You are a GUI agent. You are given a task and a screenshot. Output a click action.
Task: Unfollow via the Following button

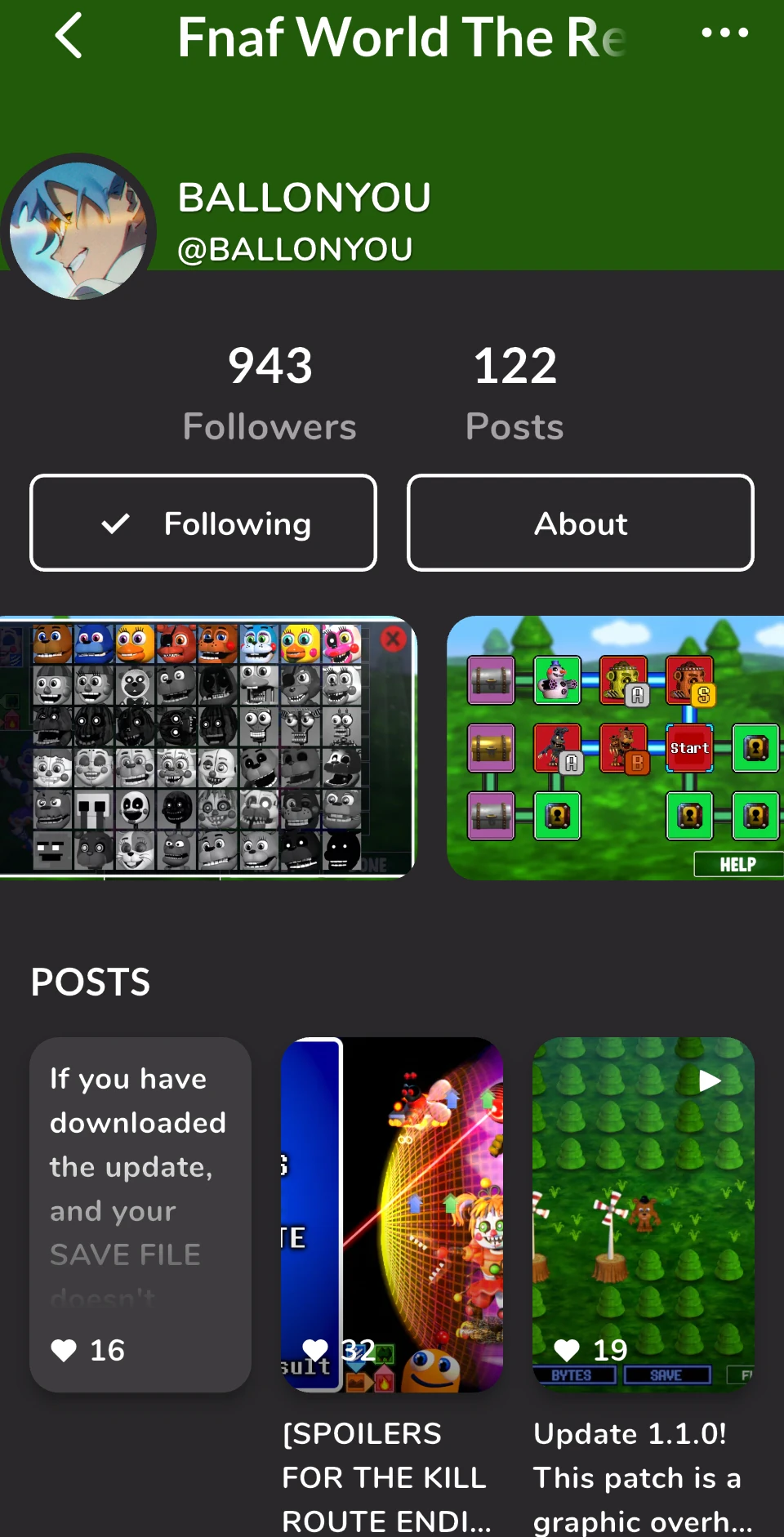(203, 523)
